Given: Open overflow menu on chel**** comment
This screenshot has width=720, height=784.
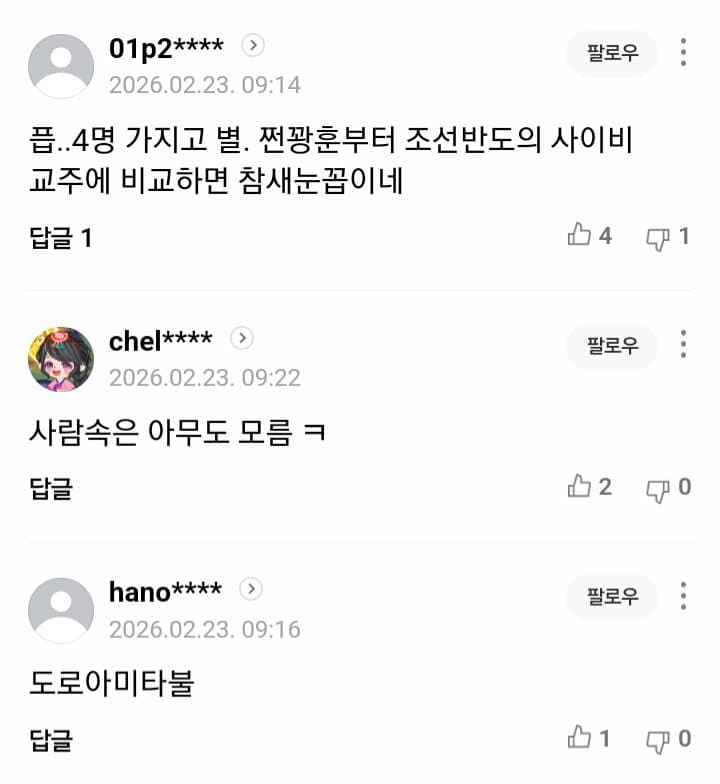Looking at the screenshot, I should (x=683, y=346).
